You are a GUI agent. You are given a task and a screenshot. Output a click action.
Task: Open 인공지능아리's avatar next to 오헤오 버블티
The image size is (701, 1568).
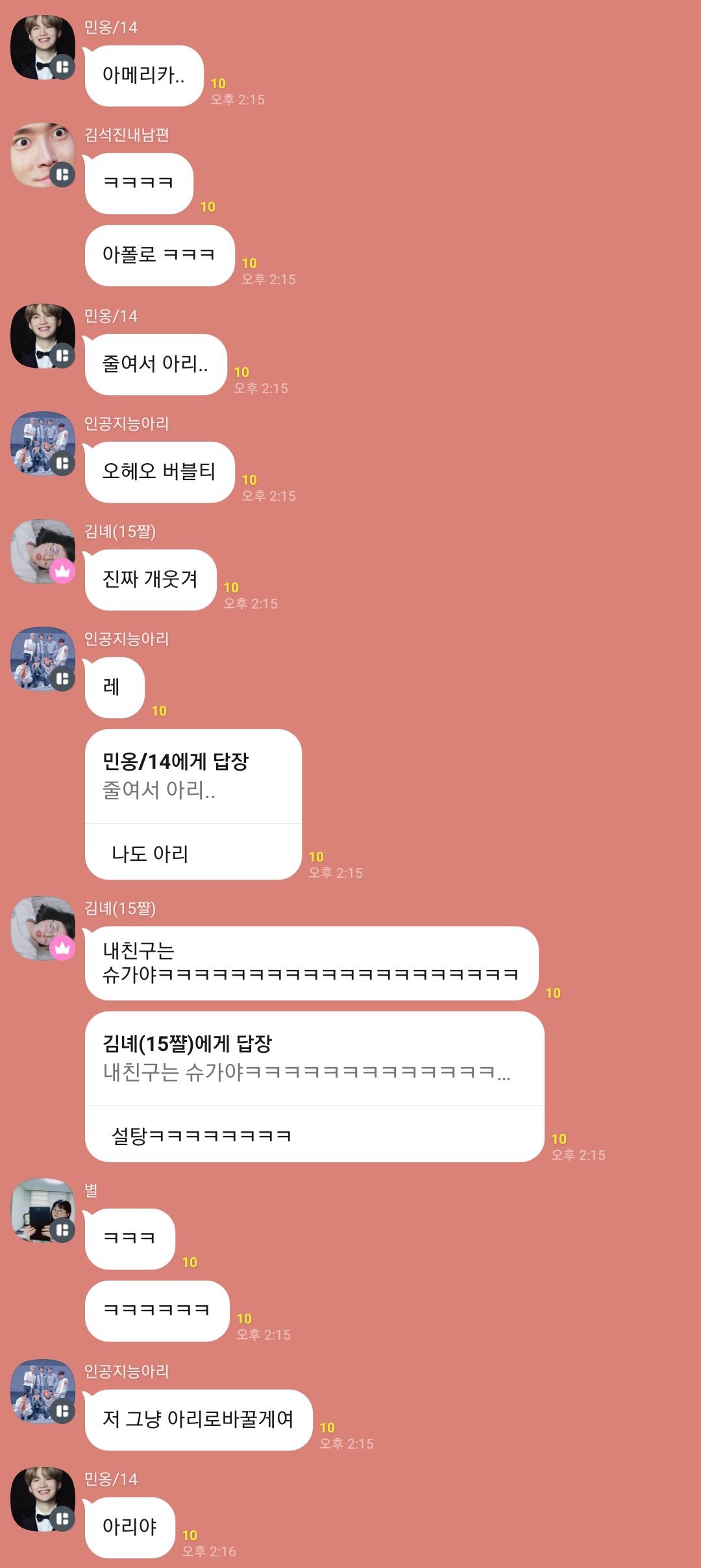(x=43, y=444)
